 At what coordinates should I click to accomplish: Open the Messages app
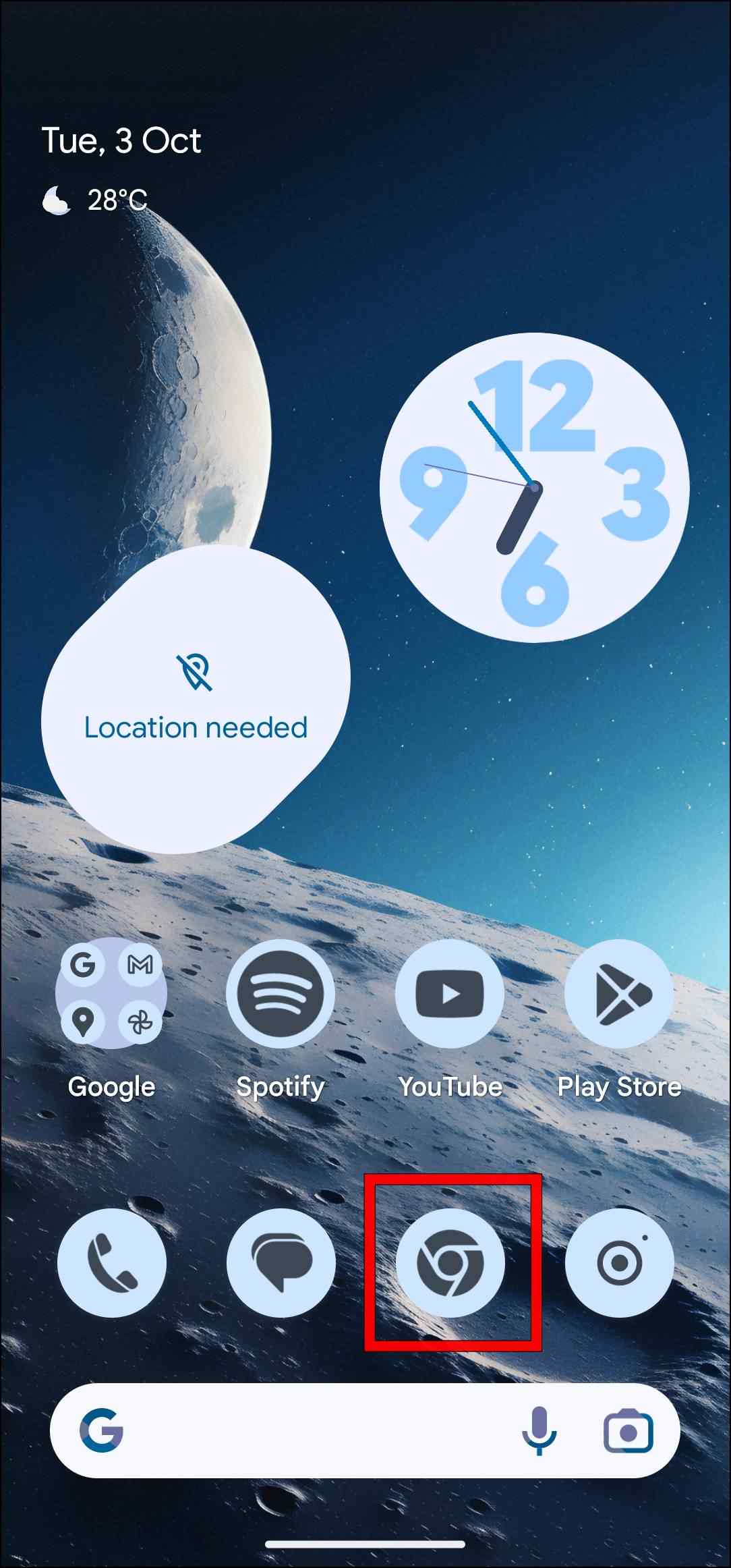(281, 1262)
